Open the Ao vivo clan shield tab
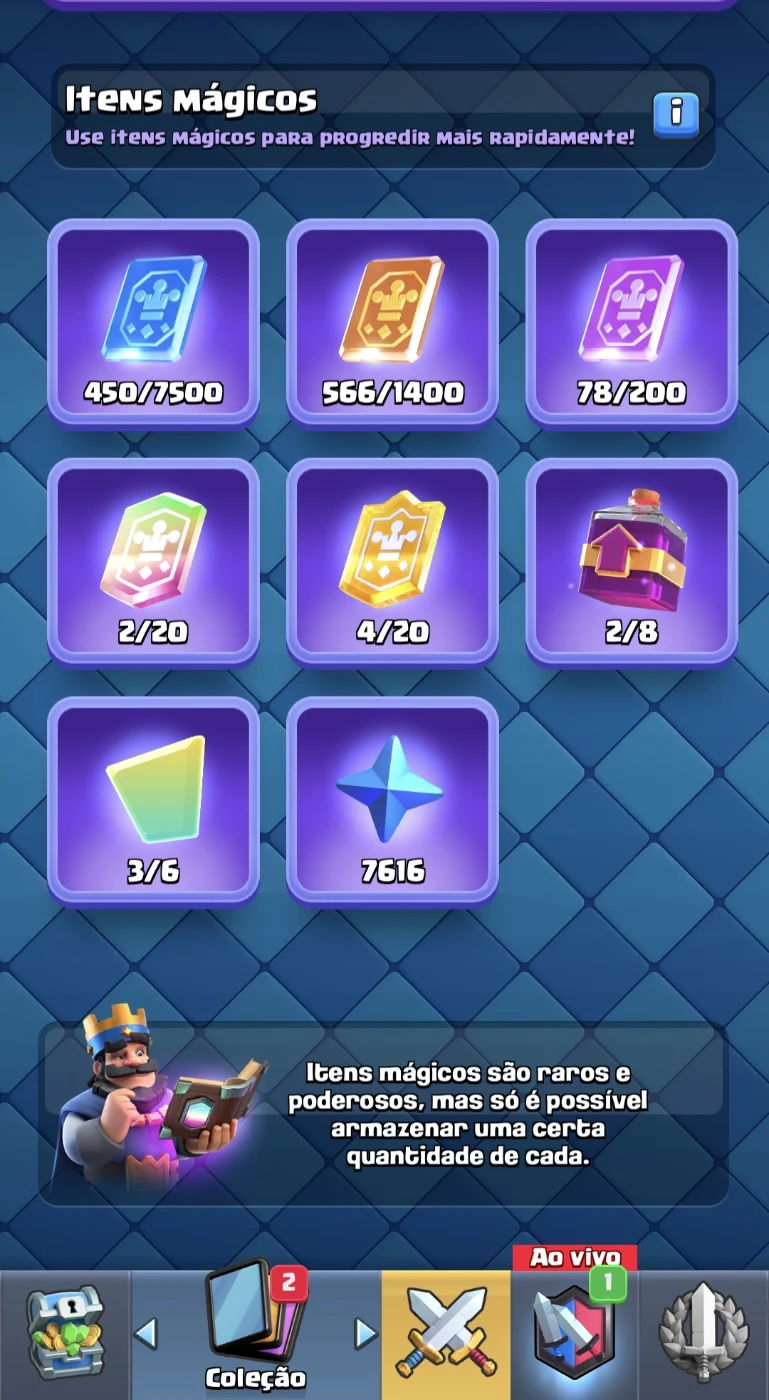This screenshot has height=1400, width=769. tap(574, 1335)
